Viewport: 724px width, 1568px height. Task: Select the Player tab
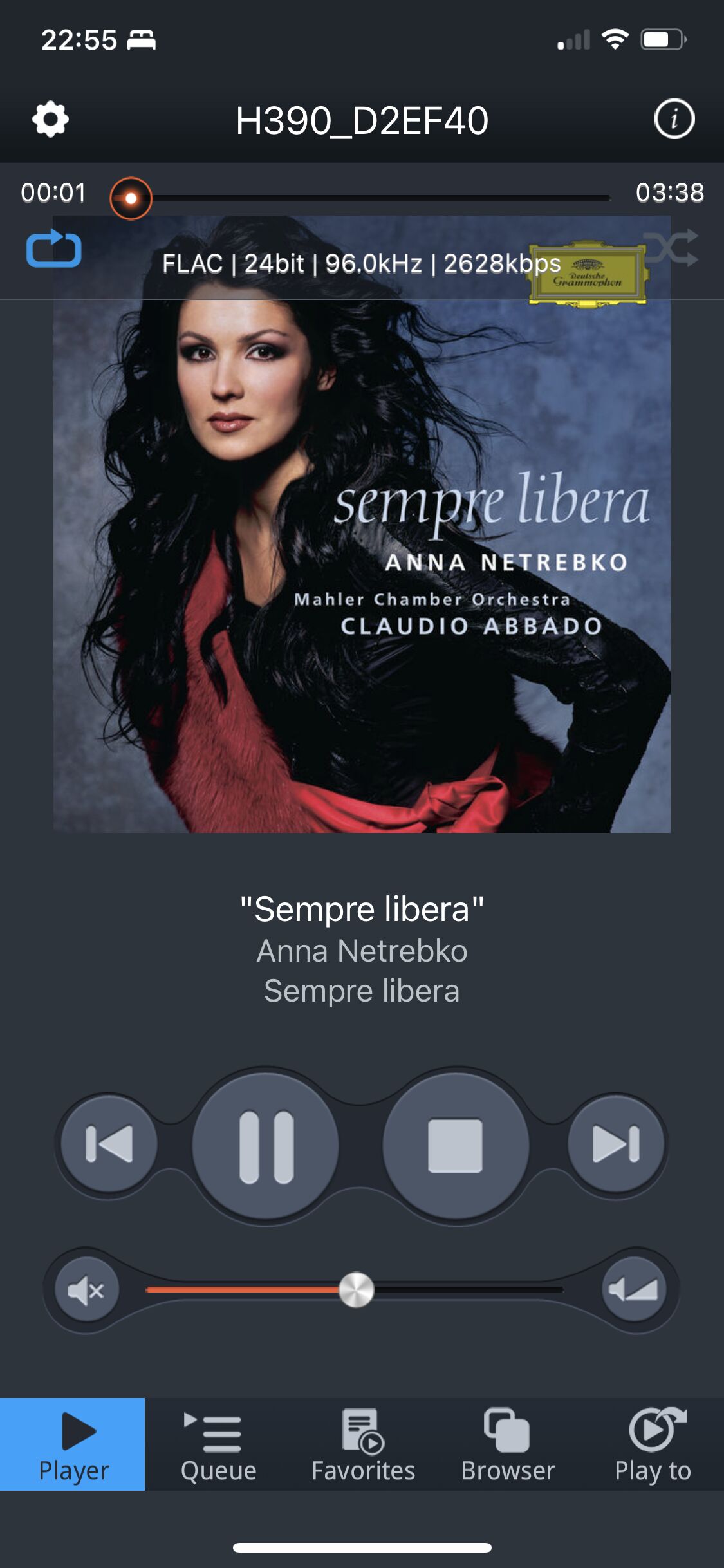pyautogui.click(x=73, y=1444)
